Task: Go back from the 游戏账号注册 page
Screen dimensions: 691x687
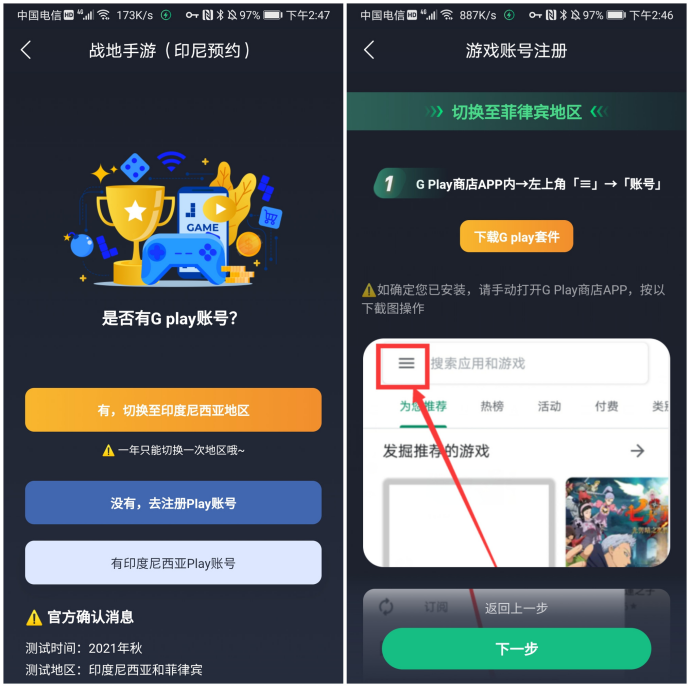Action: tap(369, 51)
